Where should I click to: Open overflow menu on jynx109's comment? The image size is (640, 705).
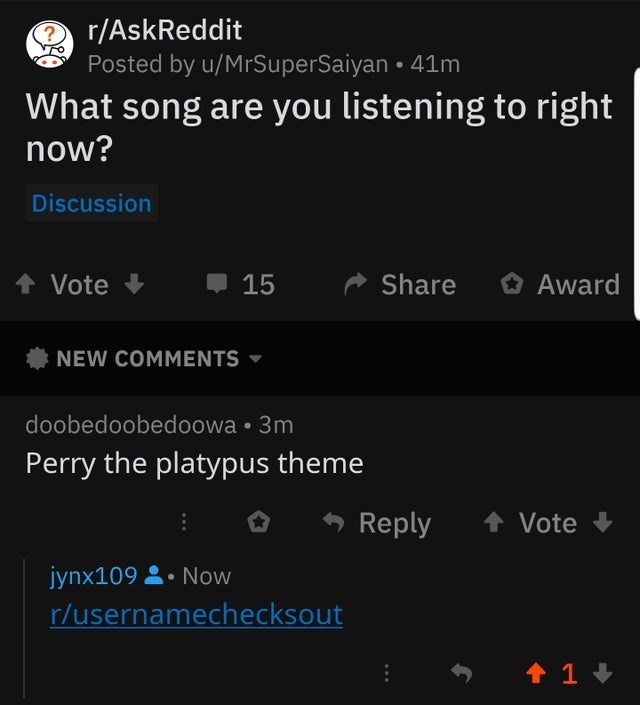coord(385,675)
